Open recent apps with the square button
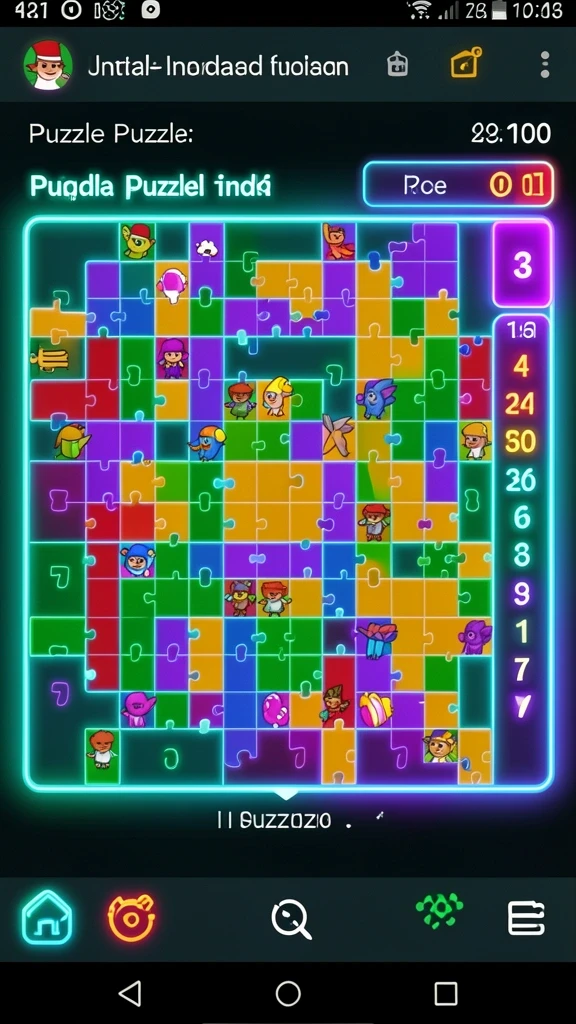Screen dimensions: 576x1024 446,993
